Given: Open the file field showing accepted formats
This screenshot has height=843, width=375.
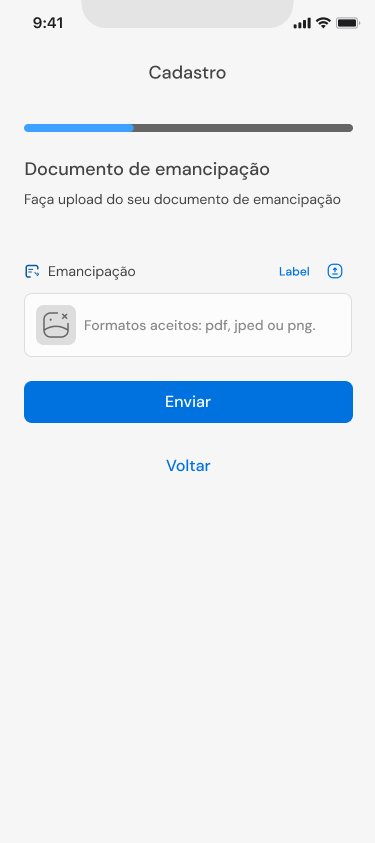Looking at the screenshot, I should pyautogui.click(x=188, y=325).
